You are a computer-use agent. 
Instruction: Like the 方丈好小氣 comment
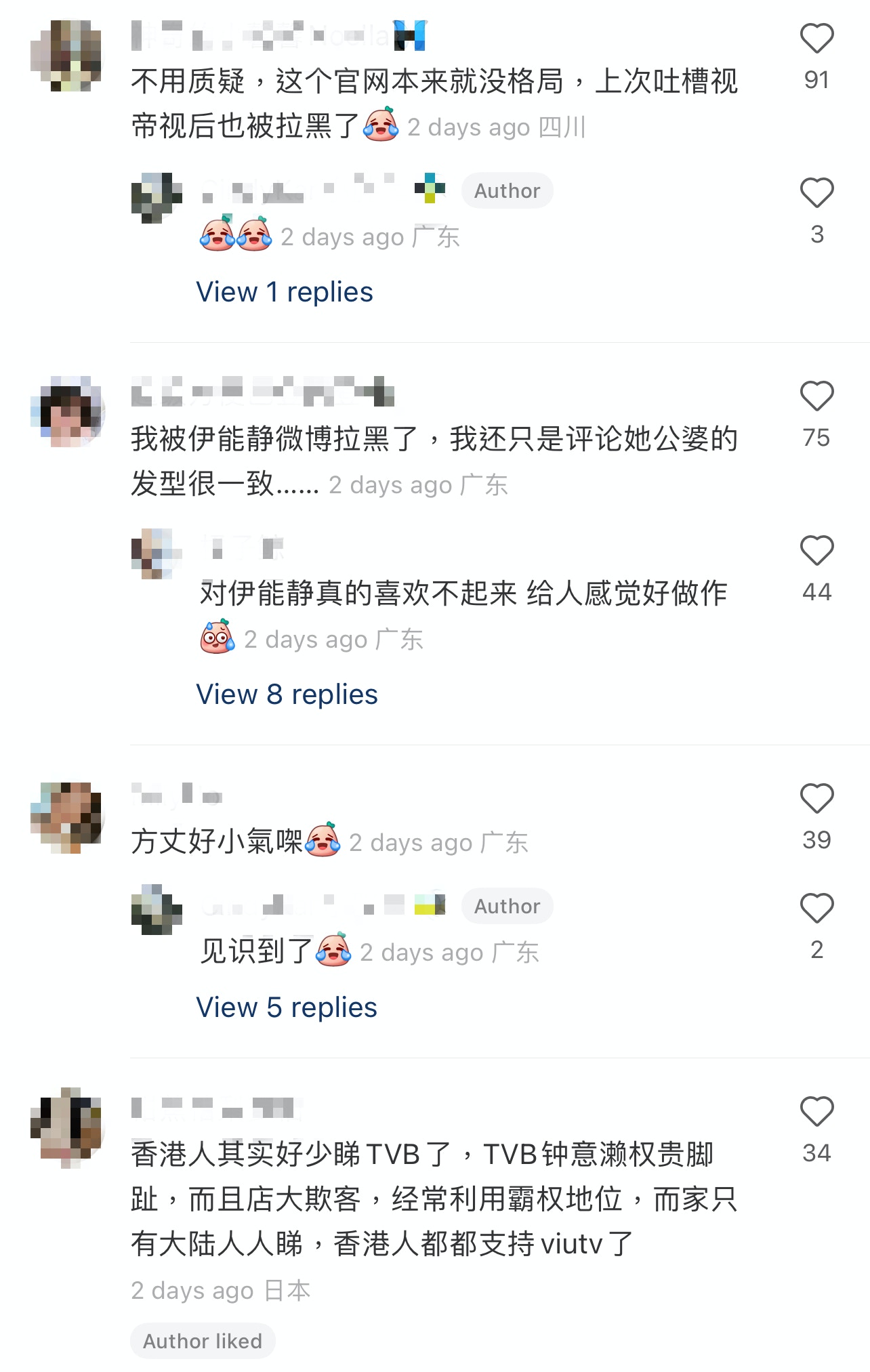point(816,799)
